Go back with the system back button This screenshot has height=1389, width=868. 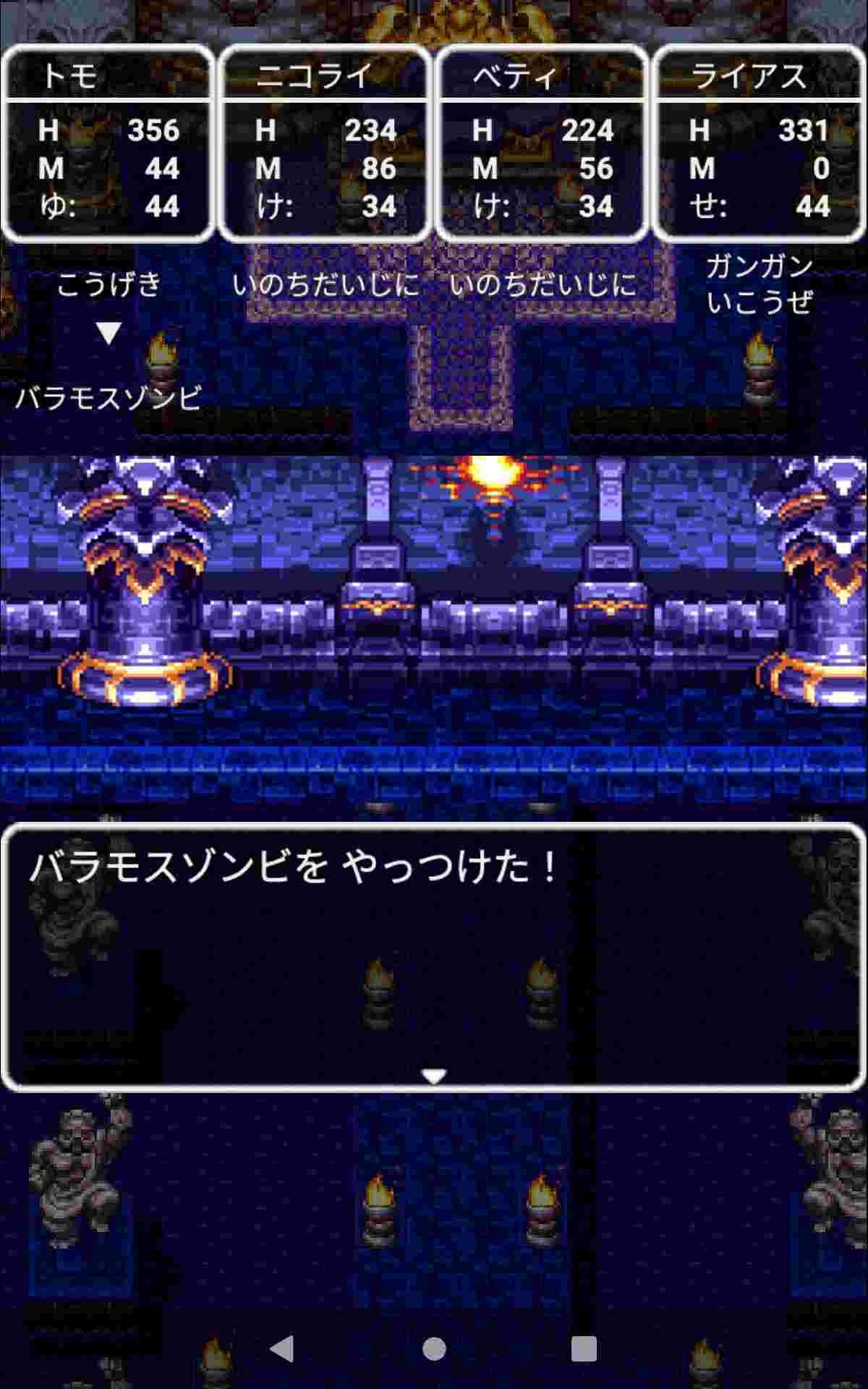(x=282, y=1348)
